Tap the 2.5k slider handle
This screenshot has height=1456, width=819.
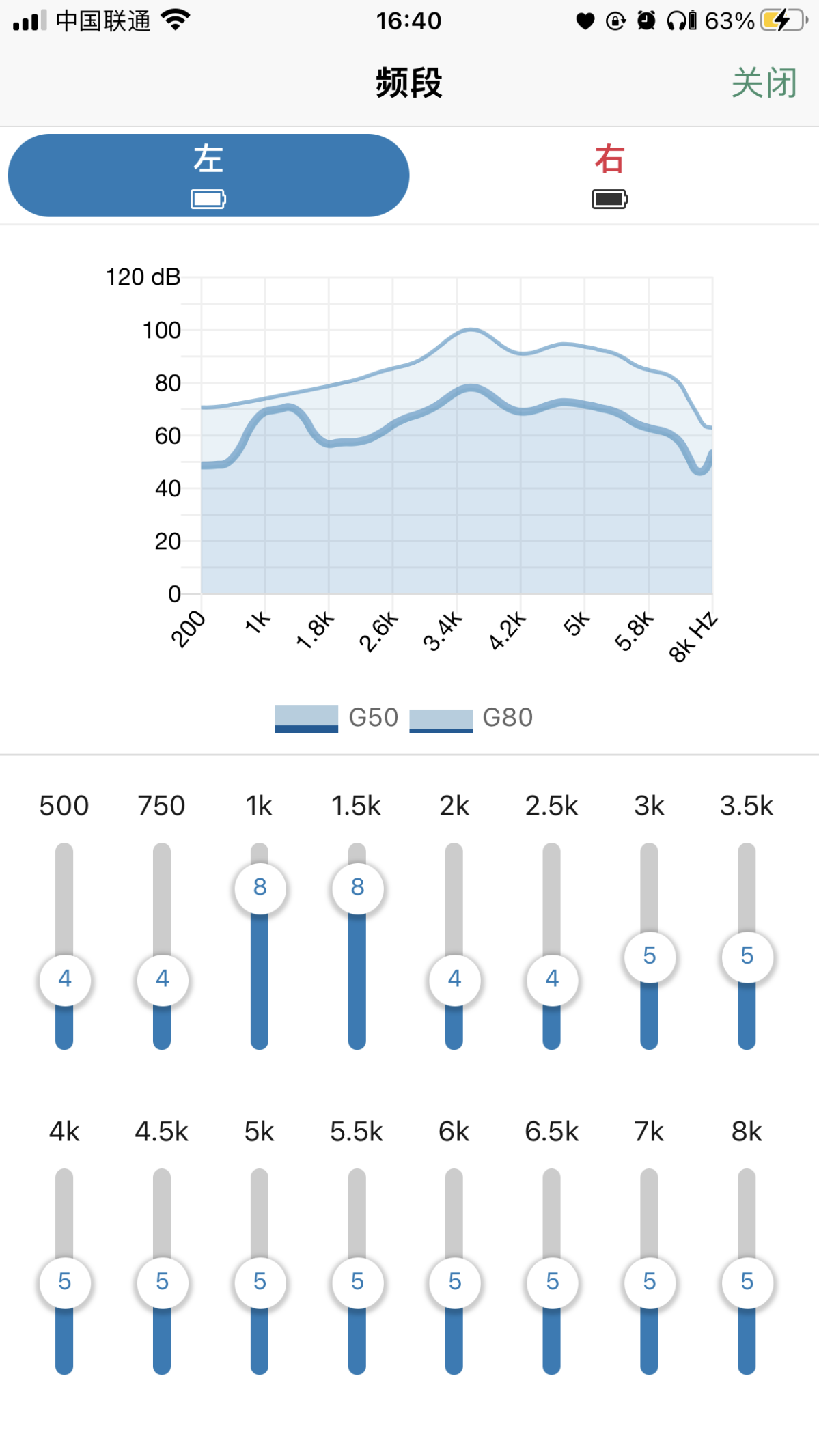[552, 979]
